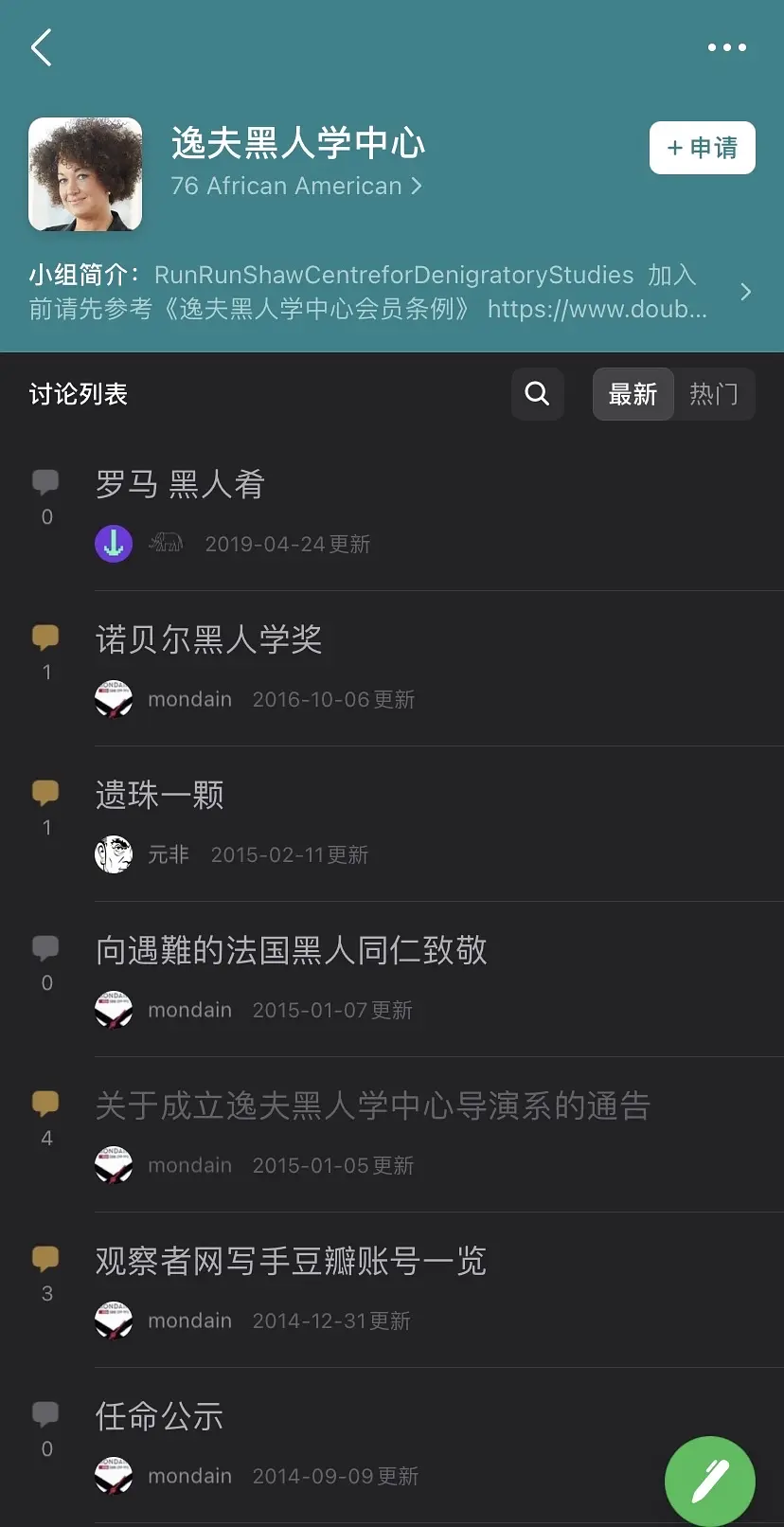Open the three-dot overflow menu
This screenshot has height=1527, width=784.
[x=726, y=47]
